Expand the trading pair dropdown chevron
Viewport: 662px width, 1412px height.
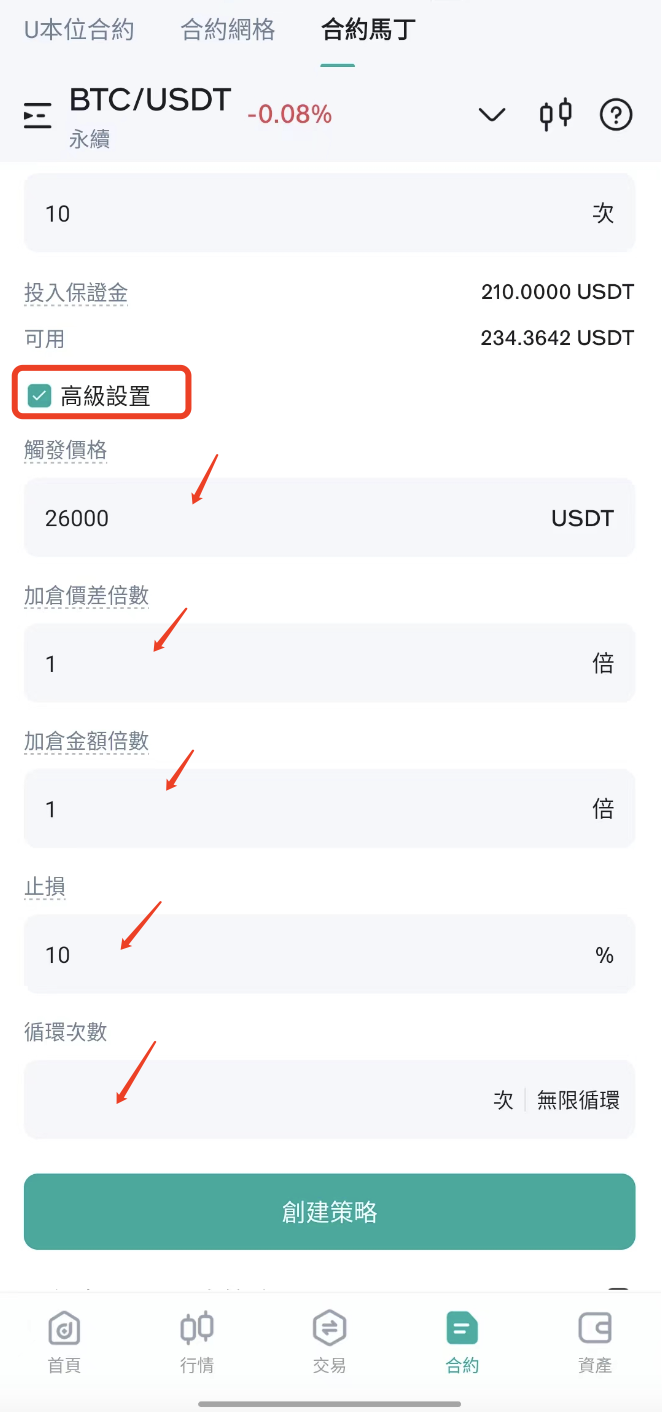click(491, 115)
